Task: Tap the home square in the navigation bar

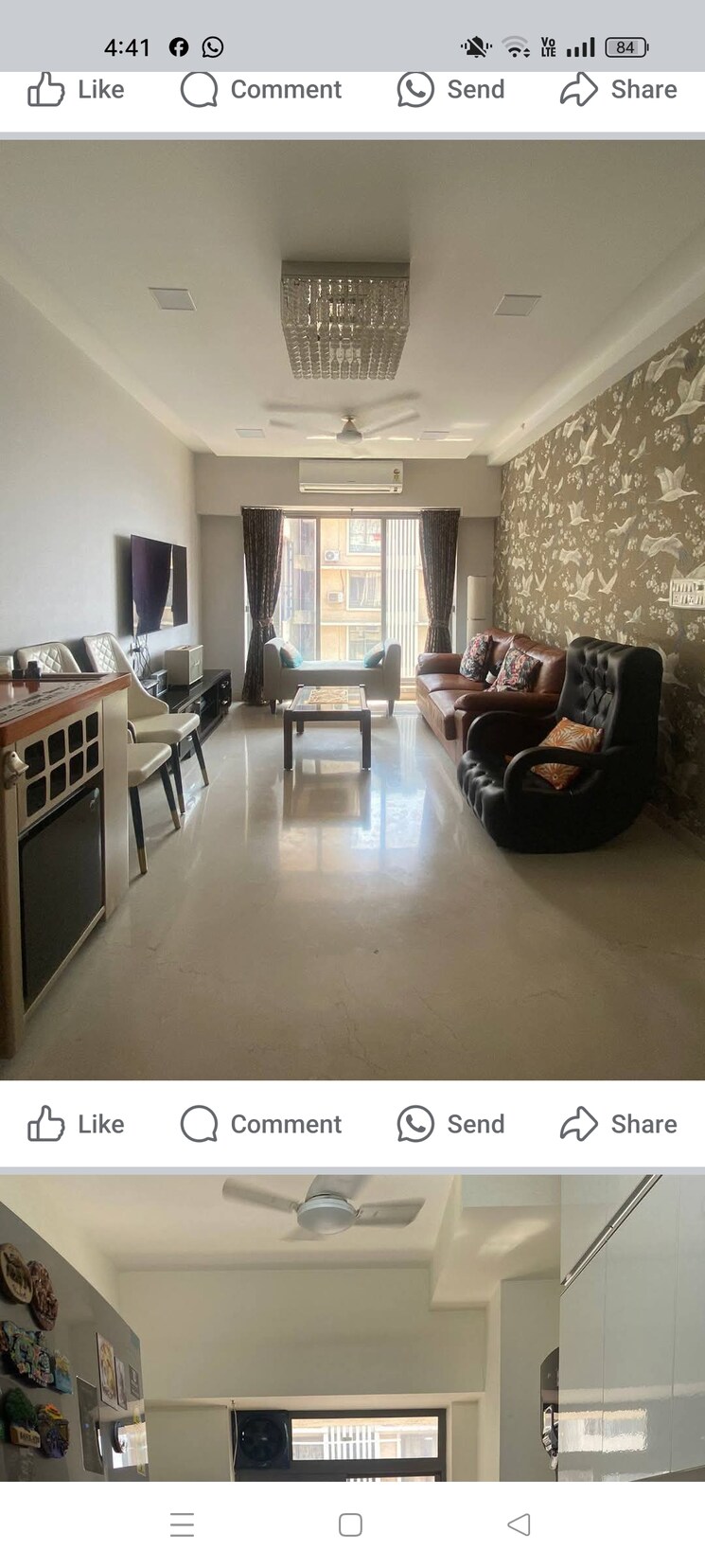Action: (x=350, y=1524)
